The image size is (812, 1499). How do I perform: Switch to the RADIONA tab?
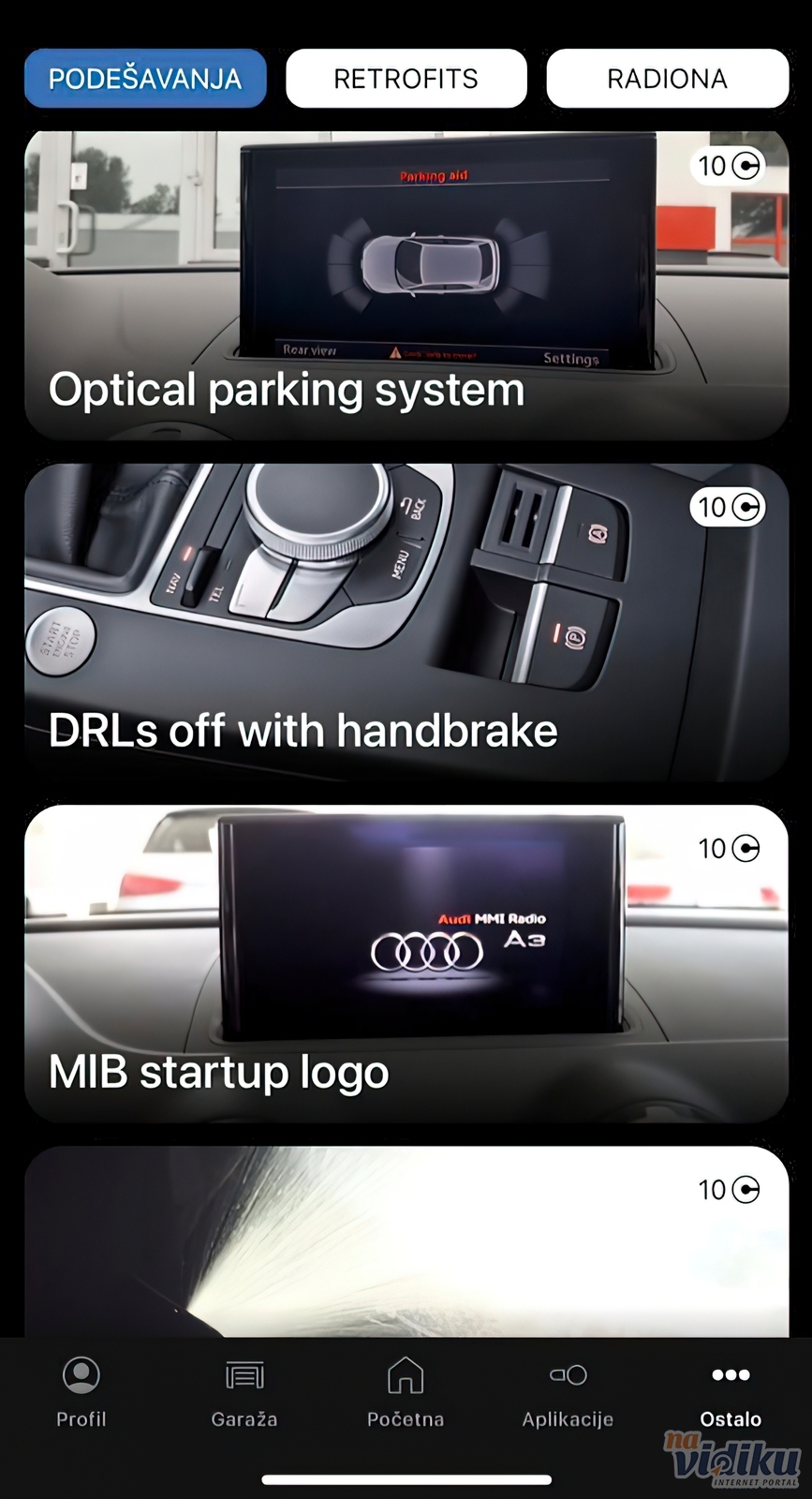point(667,79)
